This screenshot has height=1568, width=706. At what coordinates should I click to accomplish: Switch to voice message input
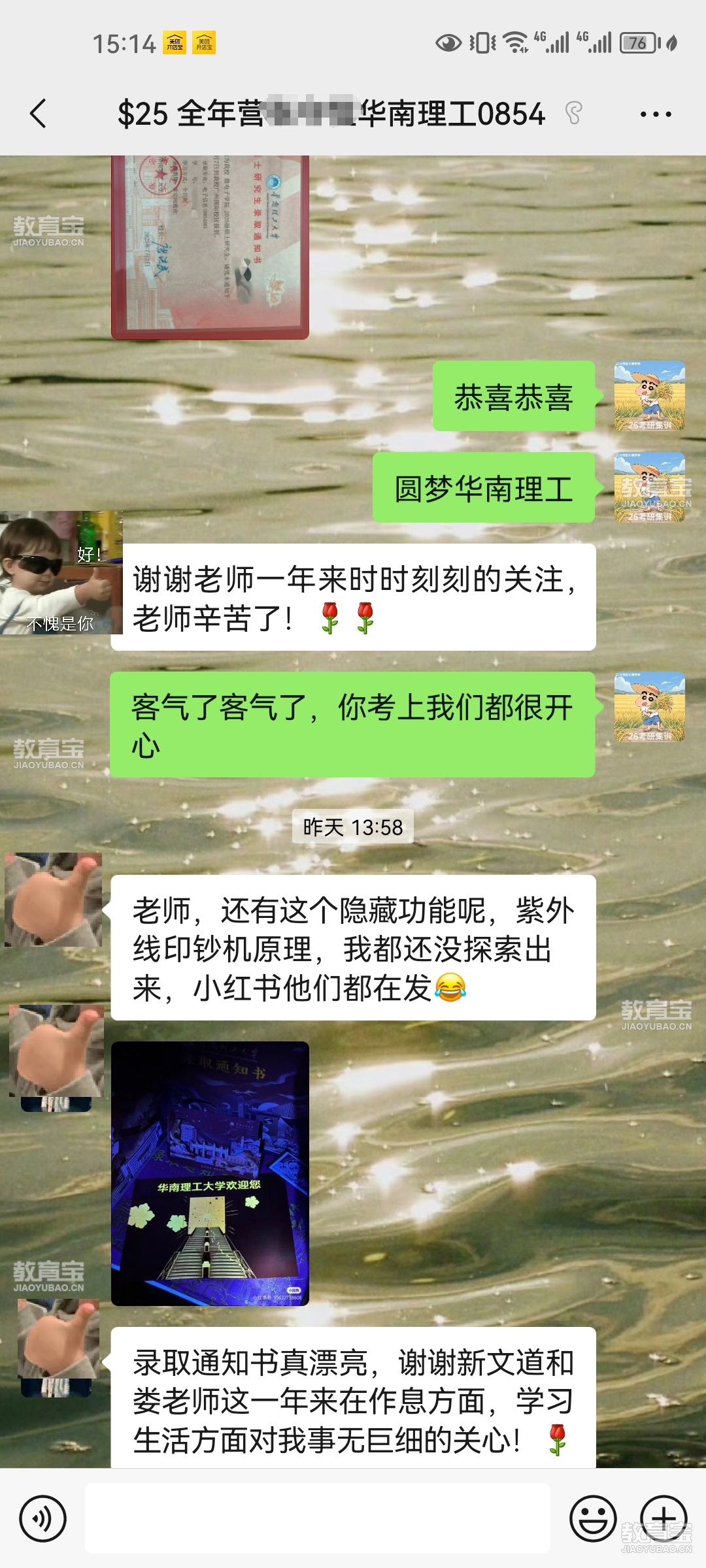(43, 1518)
